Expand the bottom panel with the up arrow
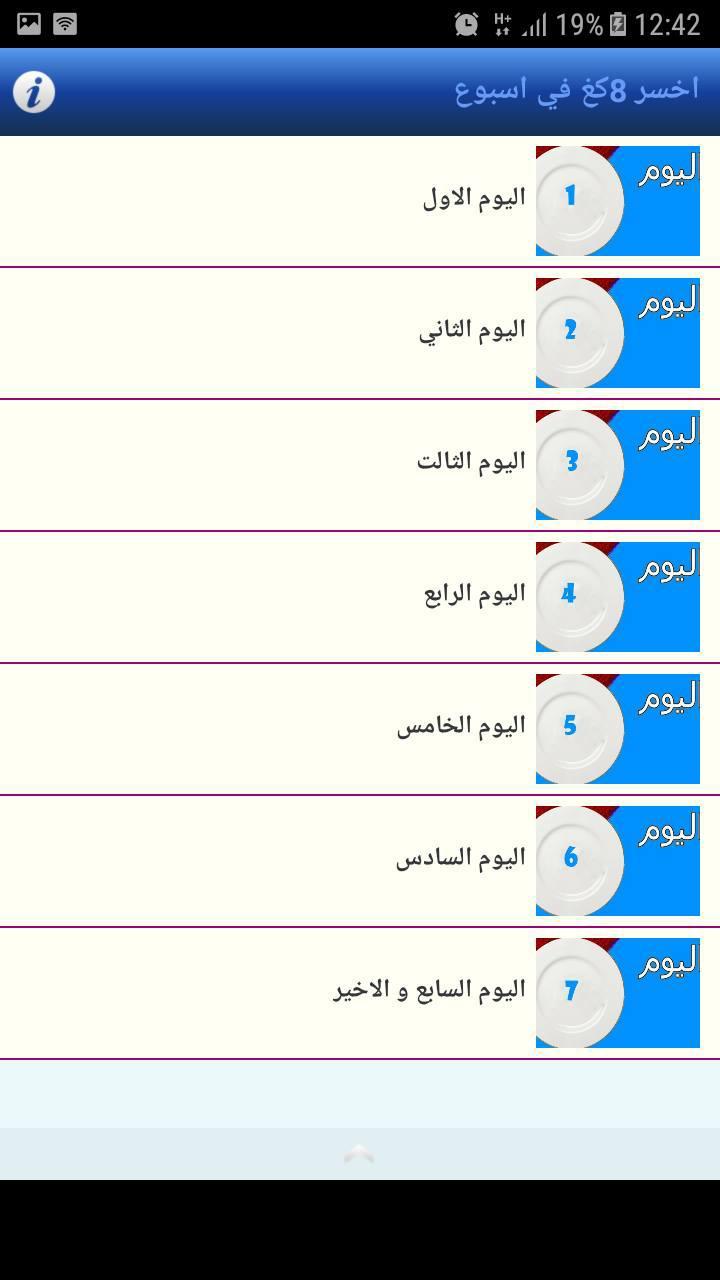720x1280 pixels. (x=359, y=1155)
